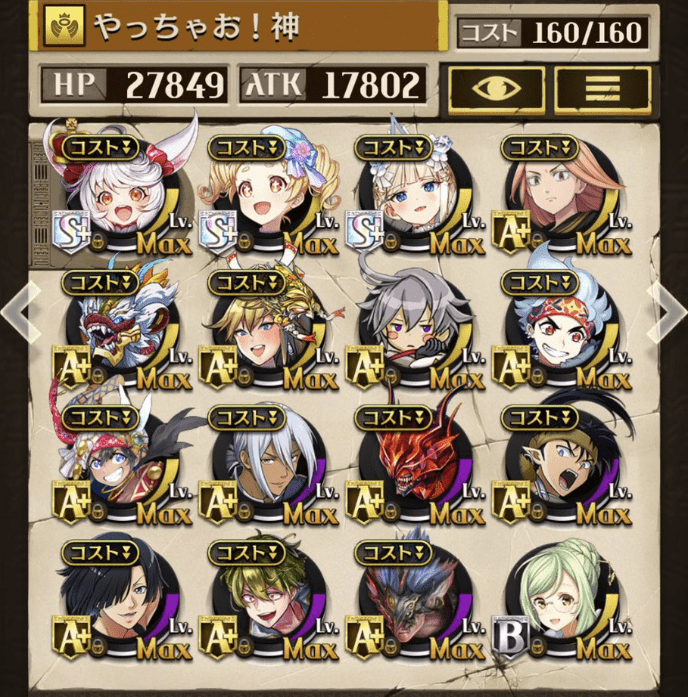Open the deck name やっちゃお！神 title
Screen dimensions: 688x697
pos(240,27)
